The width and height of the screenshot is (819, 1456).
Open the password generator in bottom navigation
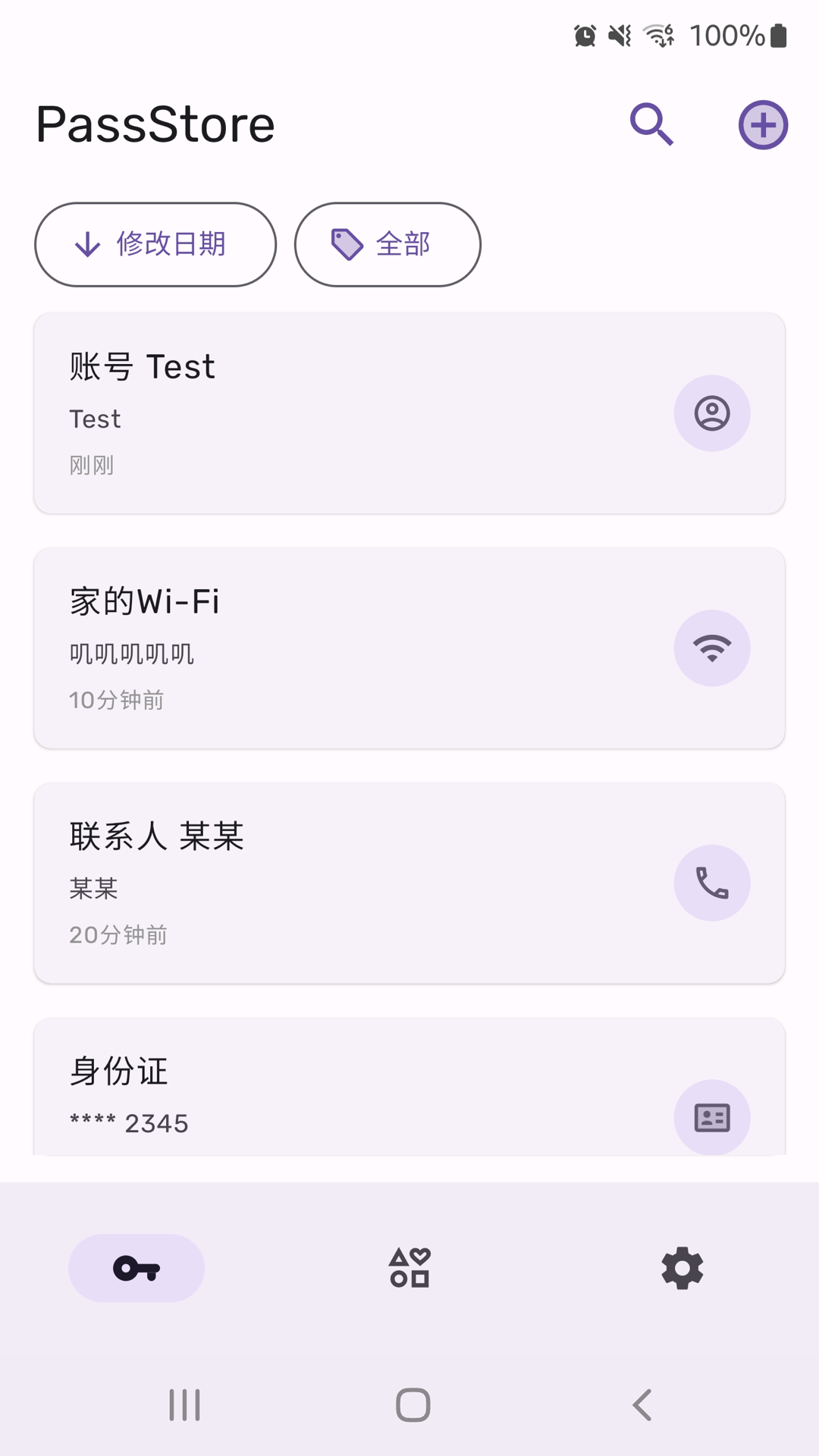pos(409,1267)
